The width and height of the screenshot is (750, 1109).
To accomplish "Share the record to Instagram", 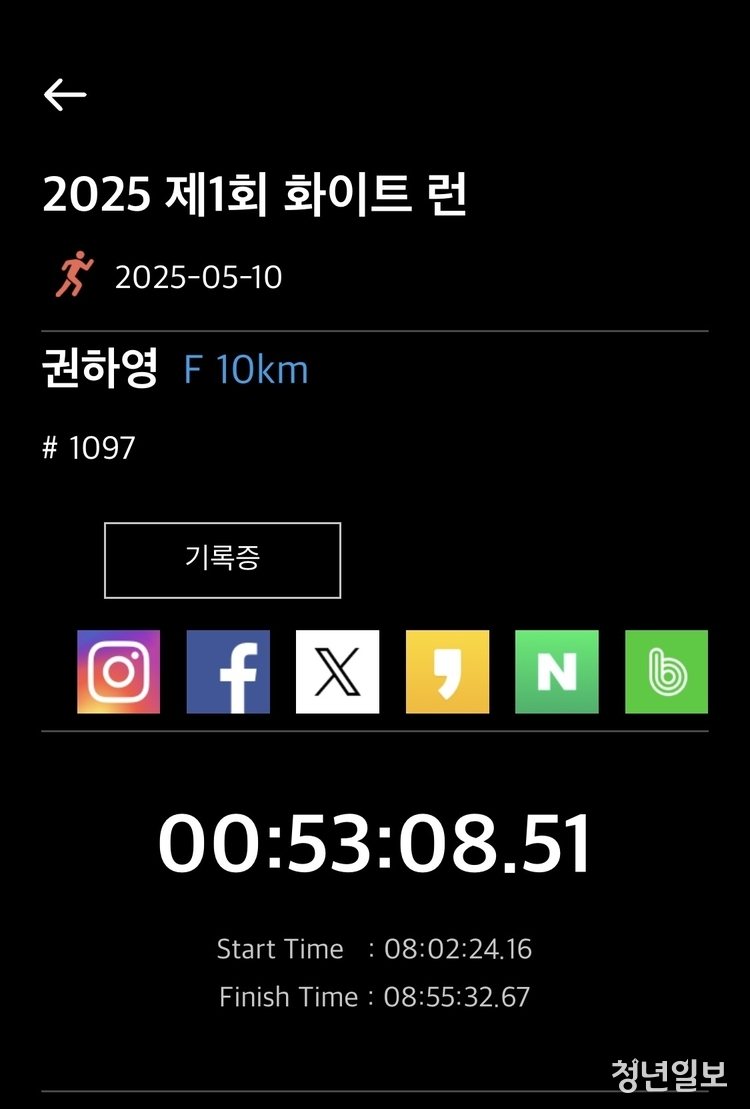I will pyautogui.click(x=118, y=671).
